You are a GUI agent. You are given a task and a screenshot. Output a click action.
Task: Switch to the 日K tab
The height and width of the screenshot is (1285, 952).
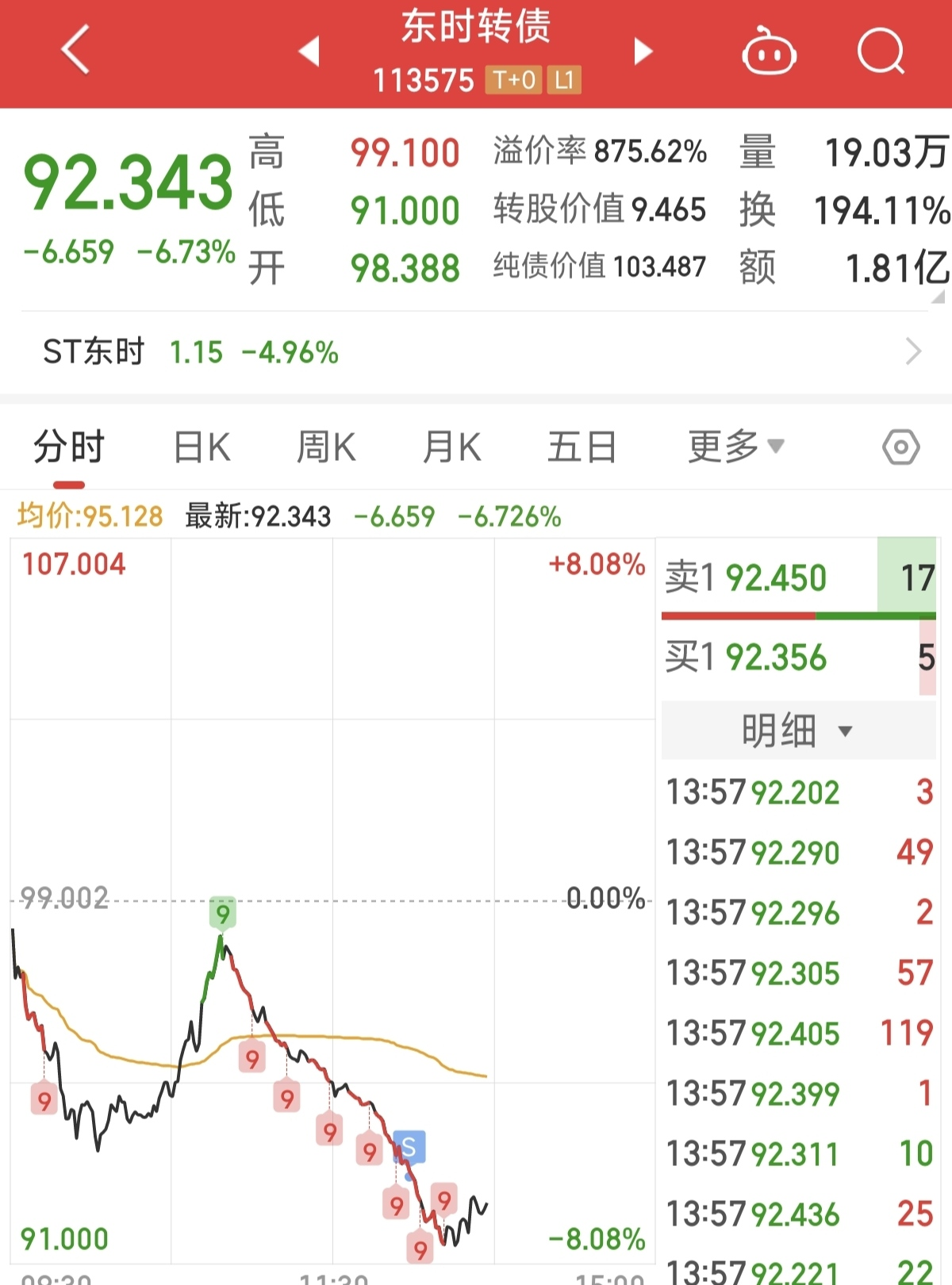click(202, 447)
